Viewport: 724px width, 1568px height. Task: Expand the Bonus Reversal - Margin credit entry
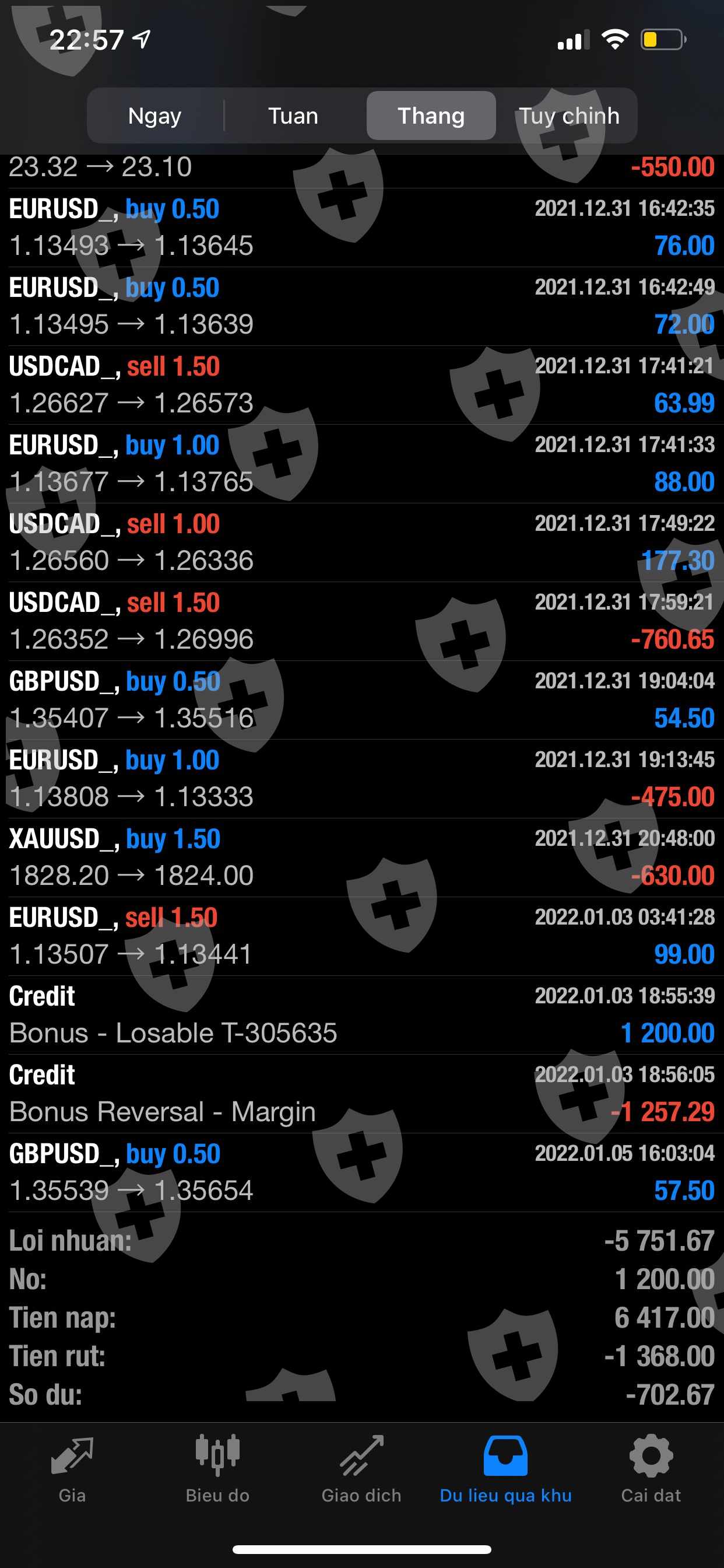(361, 1093)
